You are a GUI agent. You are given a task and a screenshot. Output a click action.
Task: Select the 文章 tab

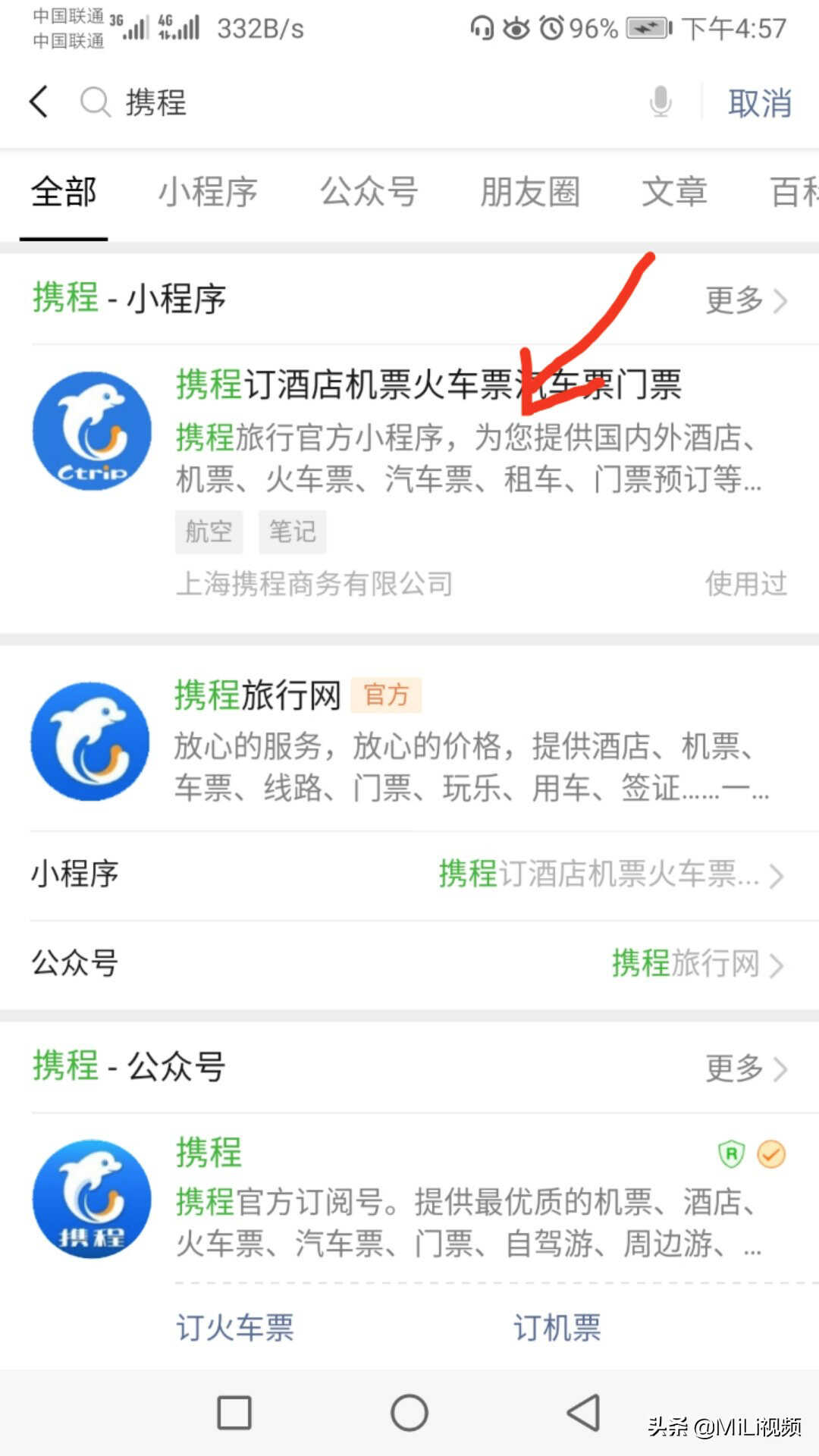pyautogui.click(x=674, y=192)
